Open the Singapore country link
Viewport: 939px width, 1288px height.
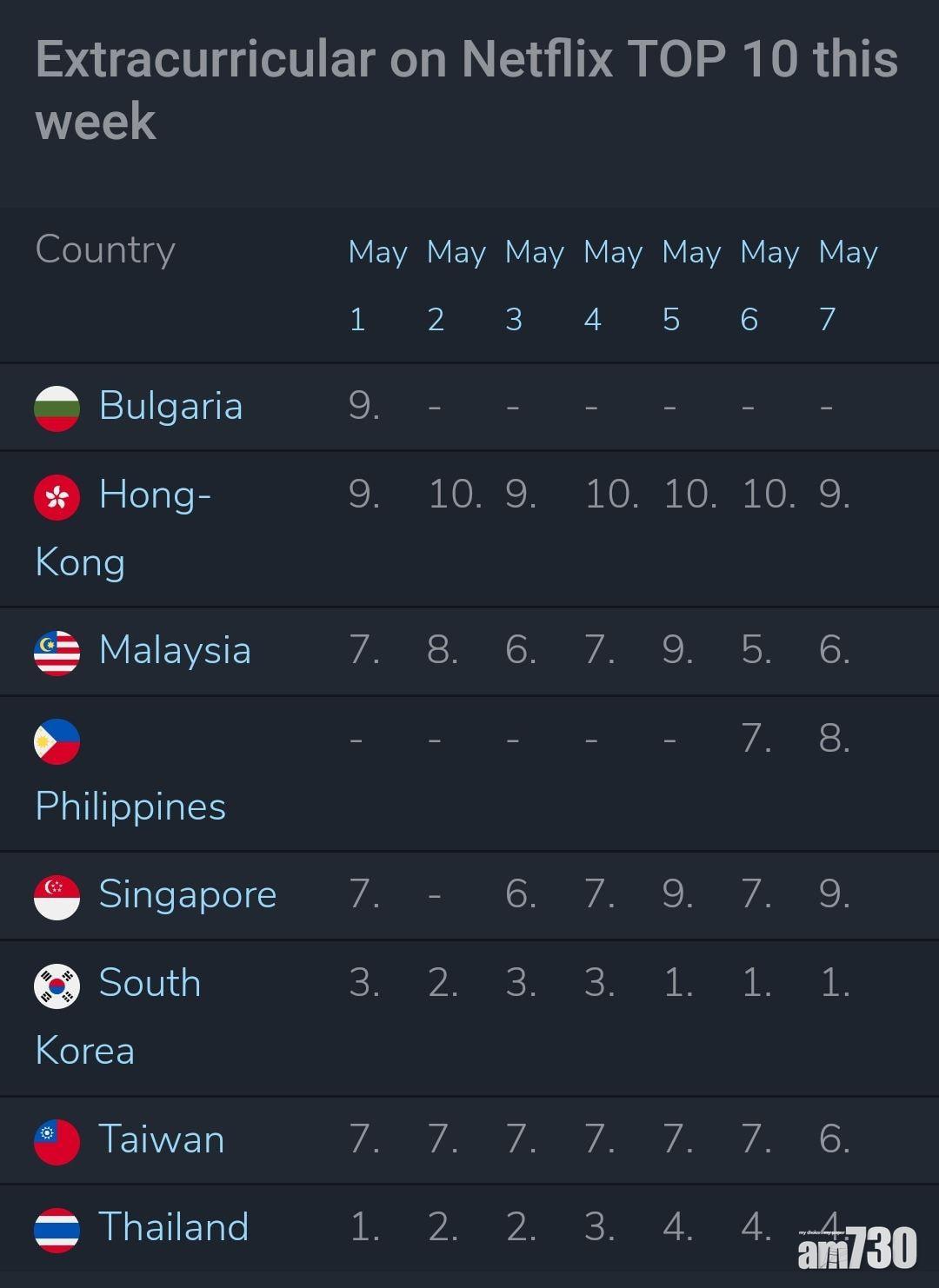[187, 894]
